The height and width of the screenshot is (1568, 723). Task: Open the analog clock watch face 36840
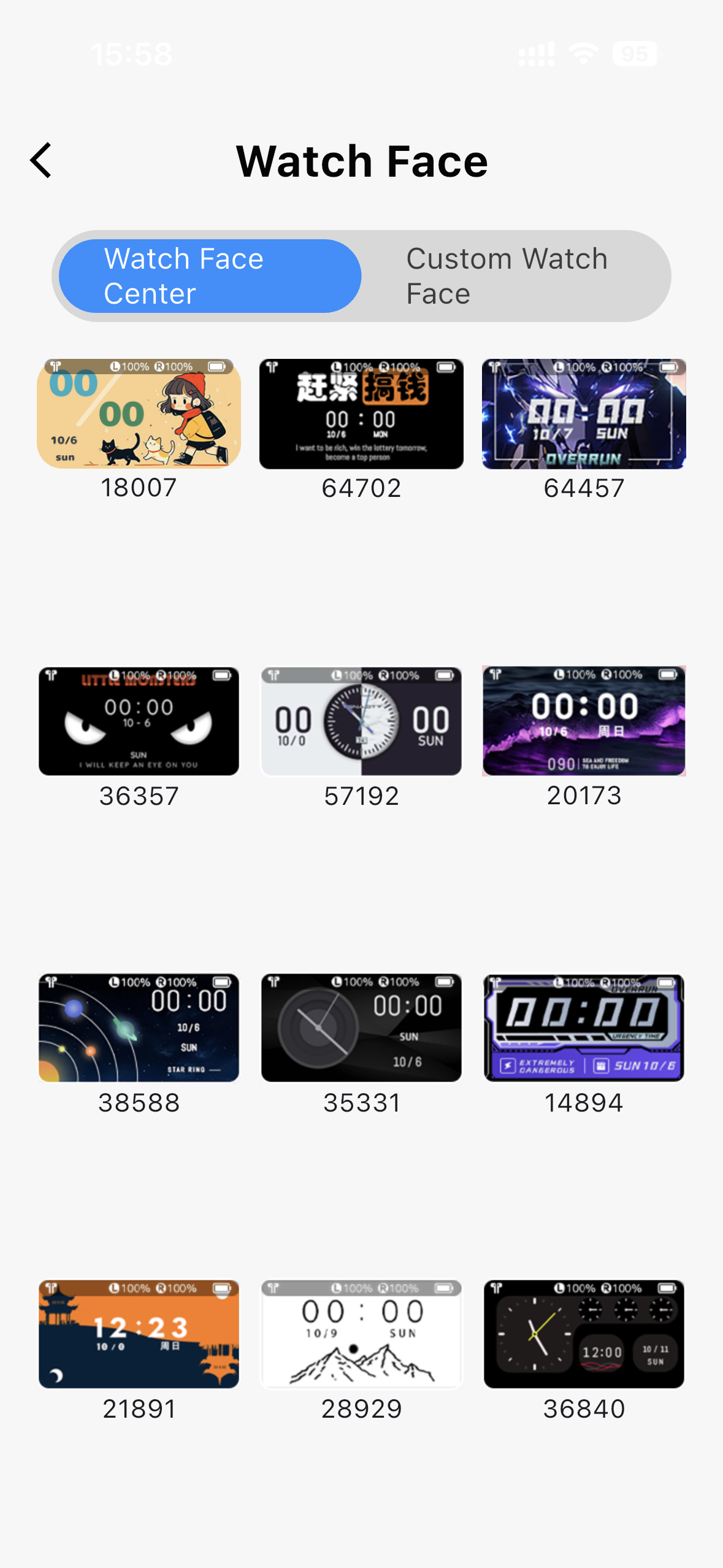coord(584,1334)
